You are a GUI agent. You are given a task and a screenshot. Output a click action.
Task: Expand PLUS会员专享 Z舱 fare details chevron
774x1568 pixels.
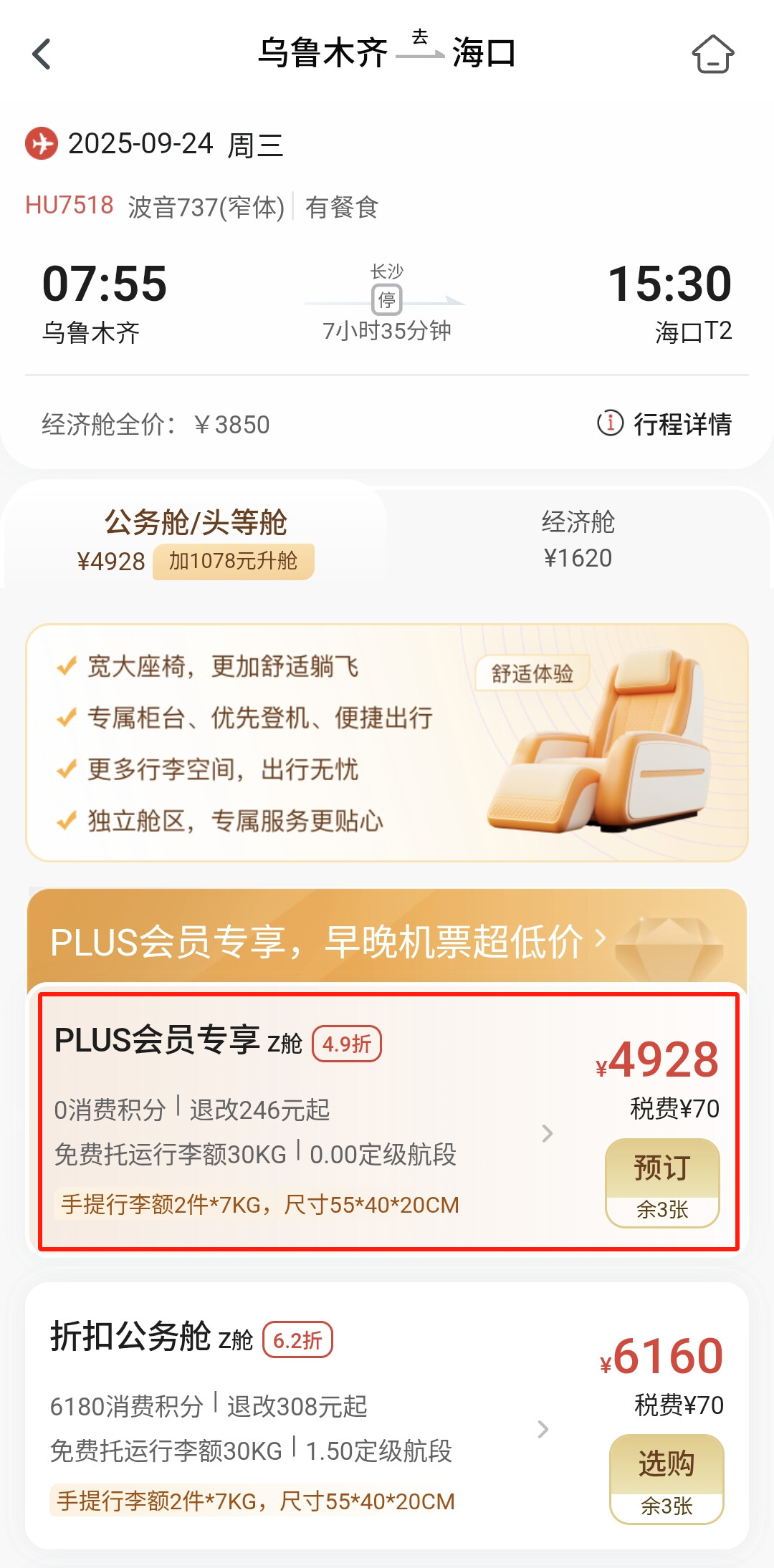(x=548, y=1133)
